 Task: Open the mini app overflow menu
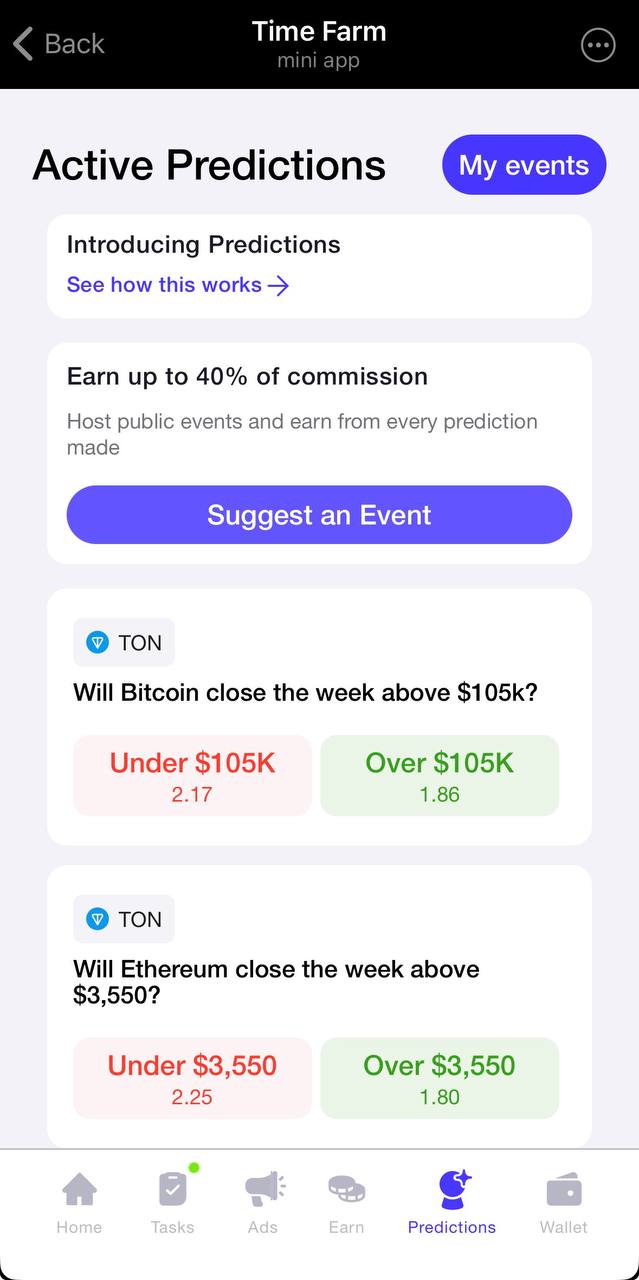point(598,45)
